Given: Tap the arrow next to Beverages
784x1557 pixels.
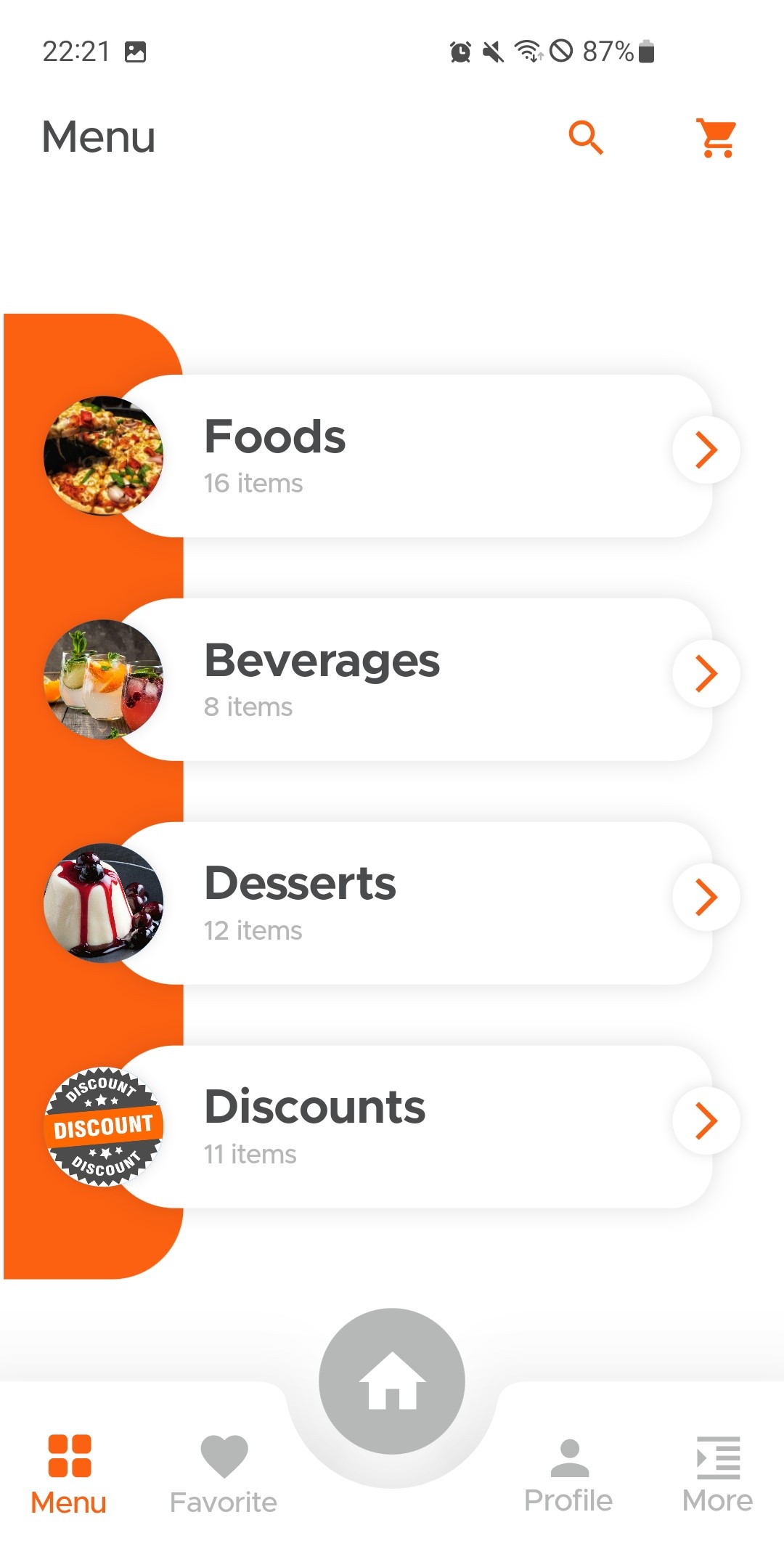Looking at the screenshot, I should (706, 673).
